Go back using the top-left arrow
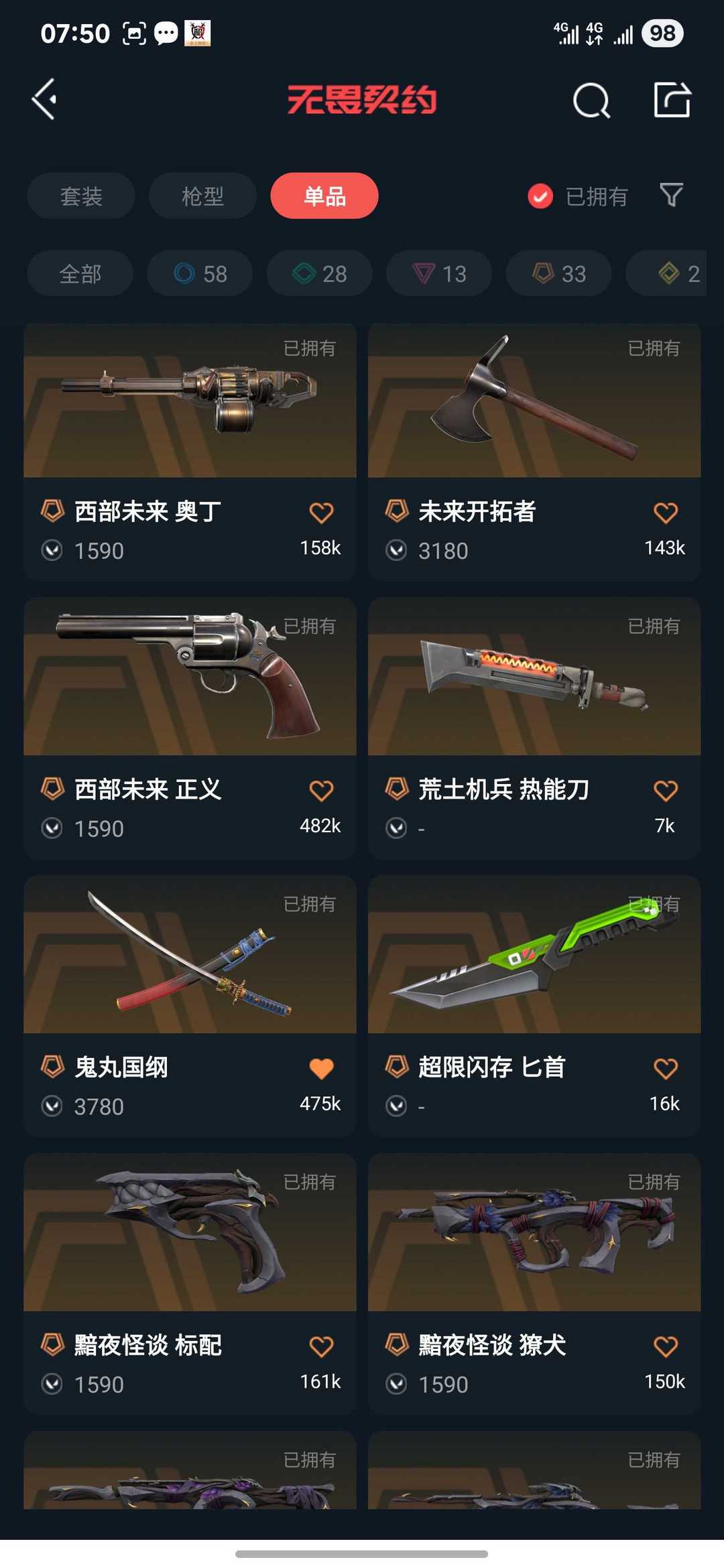The width and height of the screenshot is (724, 1568). (44, 100)
